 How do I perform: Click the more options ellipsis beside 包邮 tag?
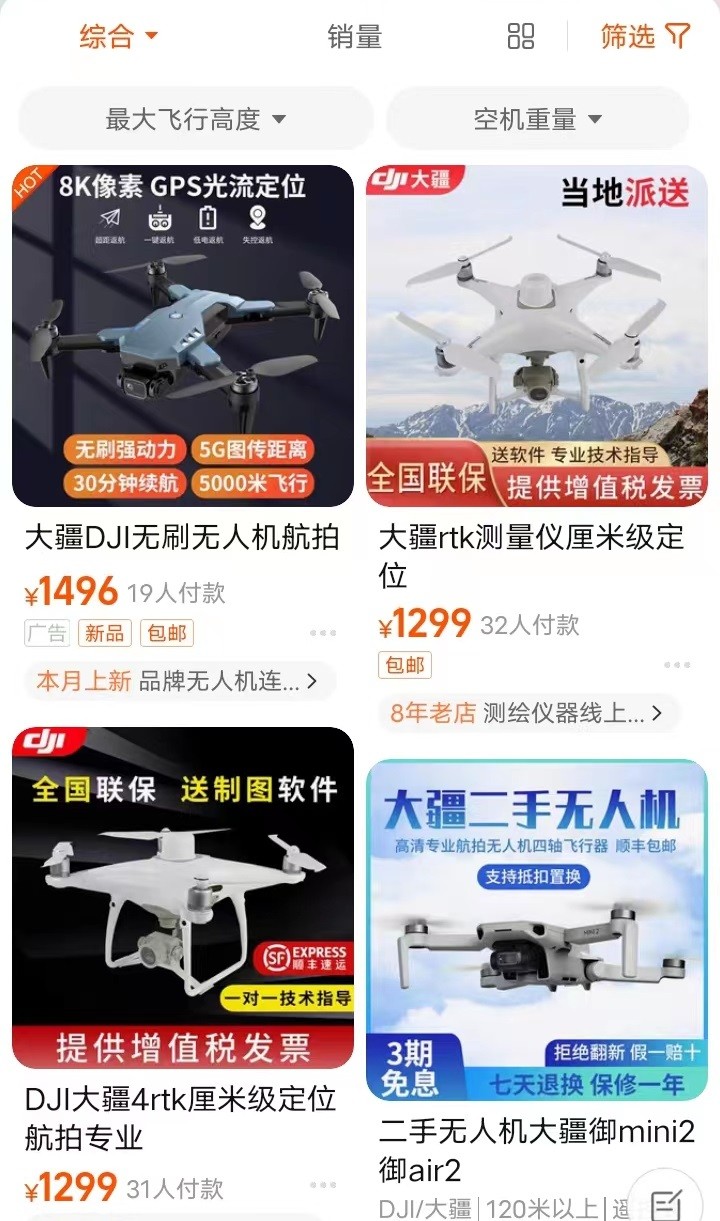click(679, 665)
